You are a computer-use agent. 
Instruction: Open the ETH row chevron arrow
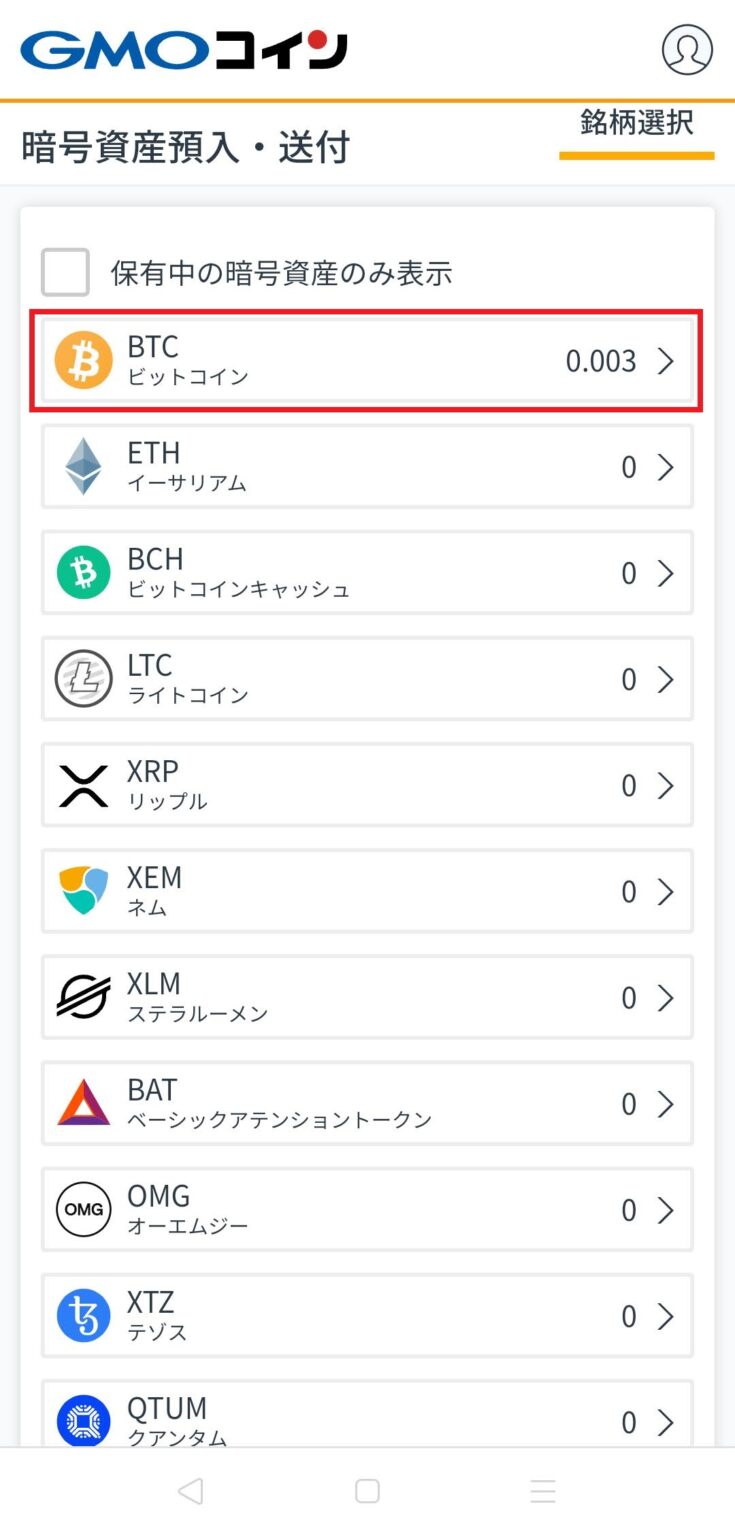(x=666, y=467)
